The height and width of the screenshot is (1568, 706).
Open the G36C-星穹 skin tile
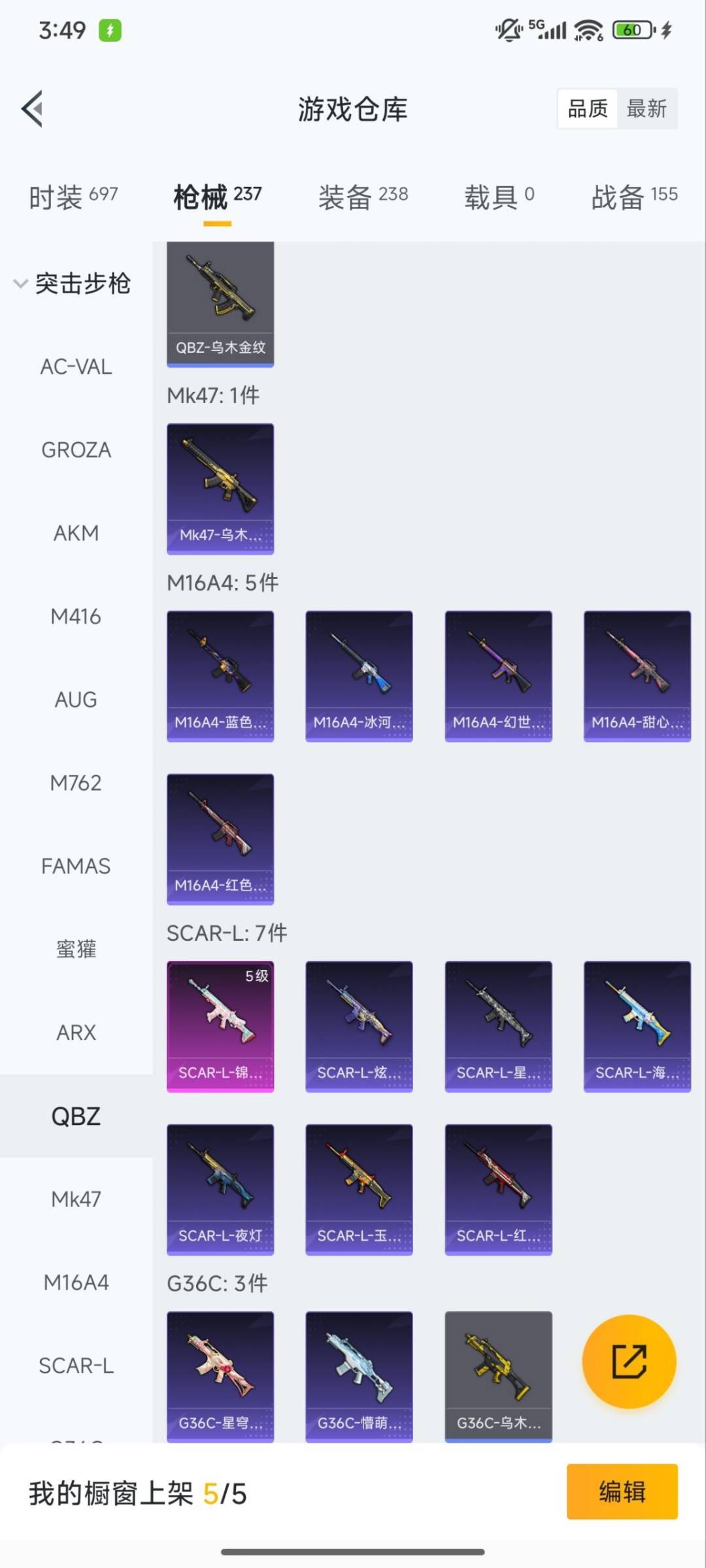click(220, 1376)
